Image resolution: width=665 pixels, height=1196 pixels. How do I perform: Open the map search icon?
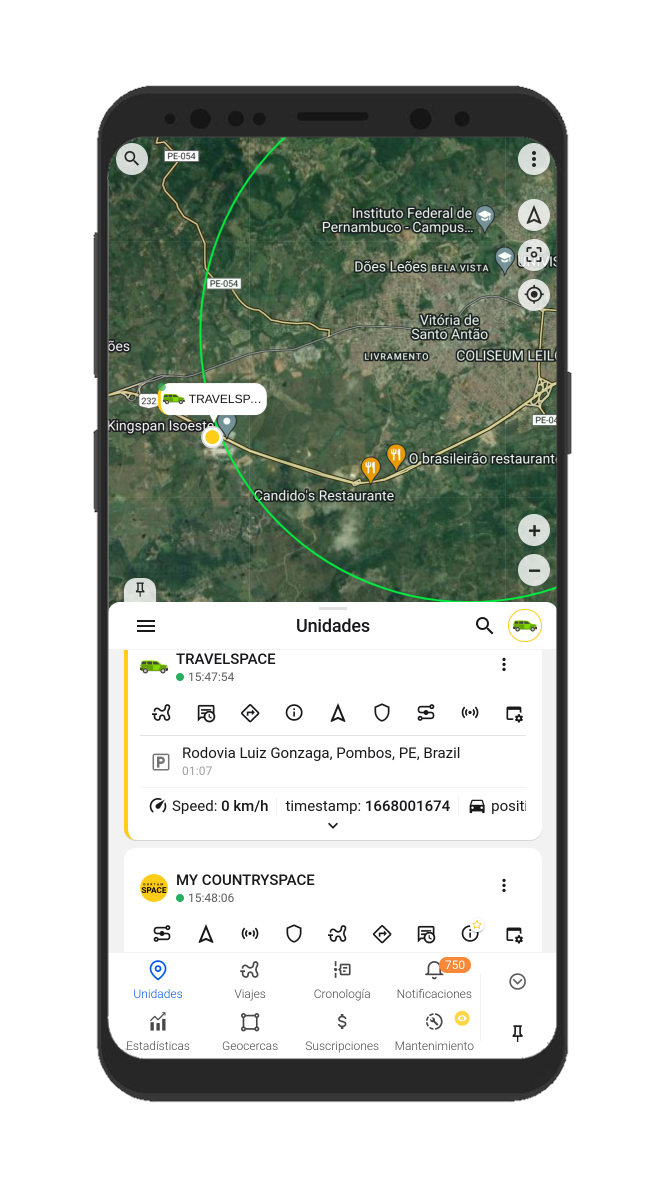[x=132, y=158]
